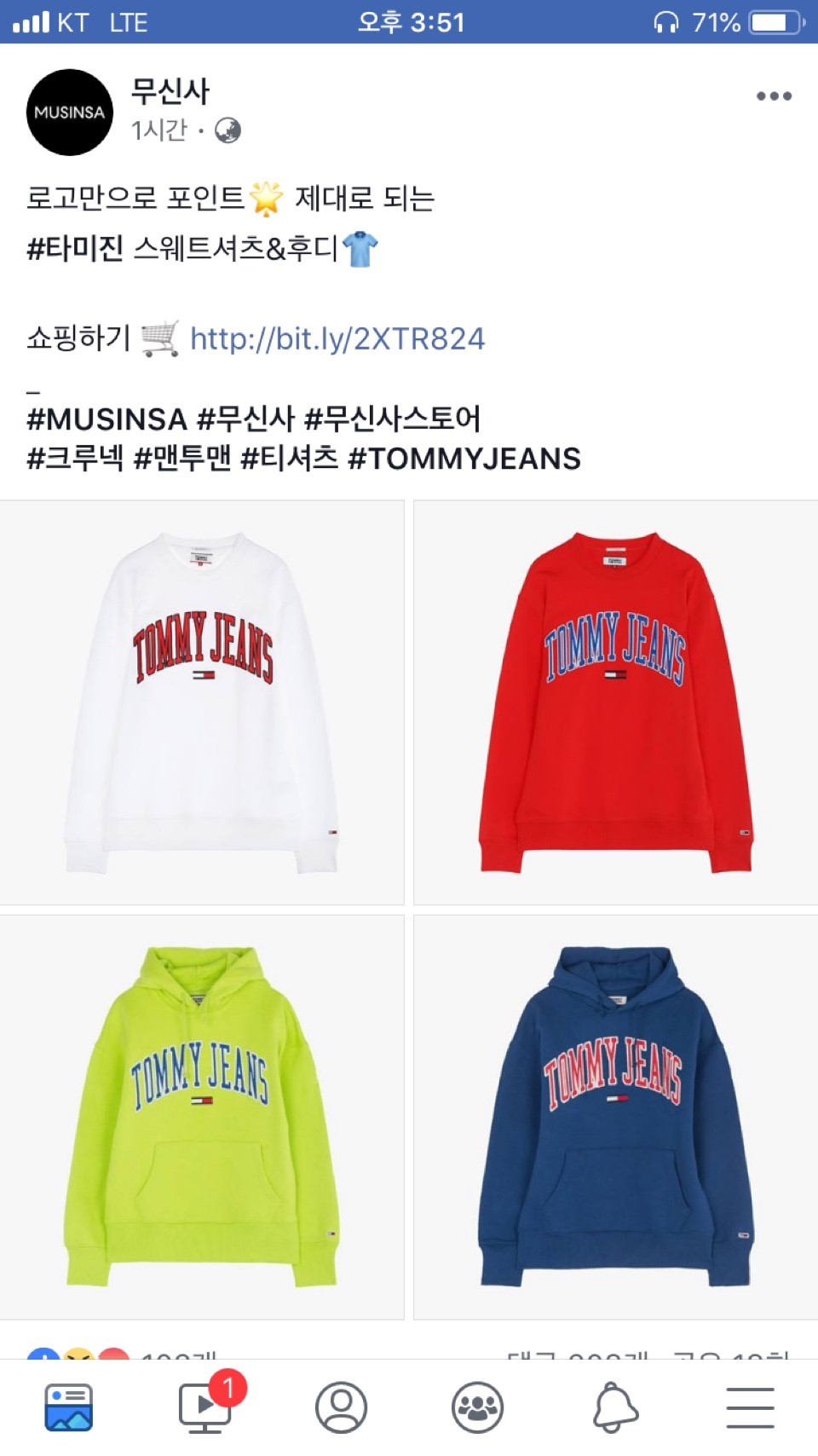View the neon green hoodie photo
Screen dimensions: 818x1456
point(202,1117)
